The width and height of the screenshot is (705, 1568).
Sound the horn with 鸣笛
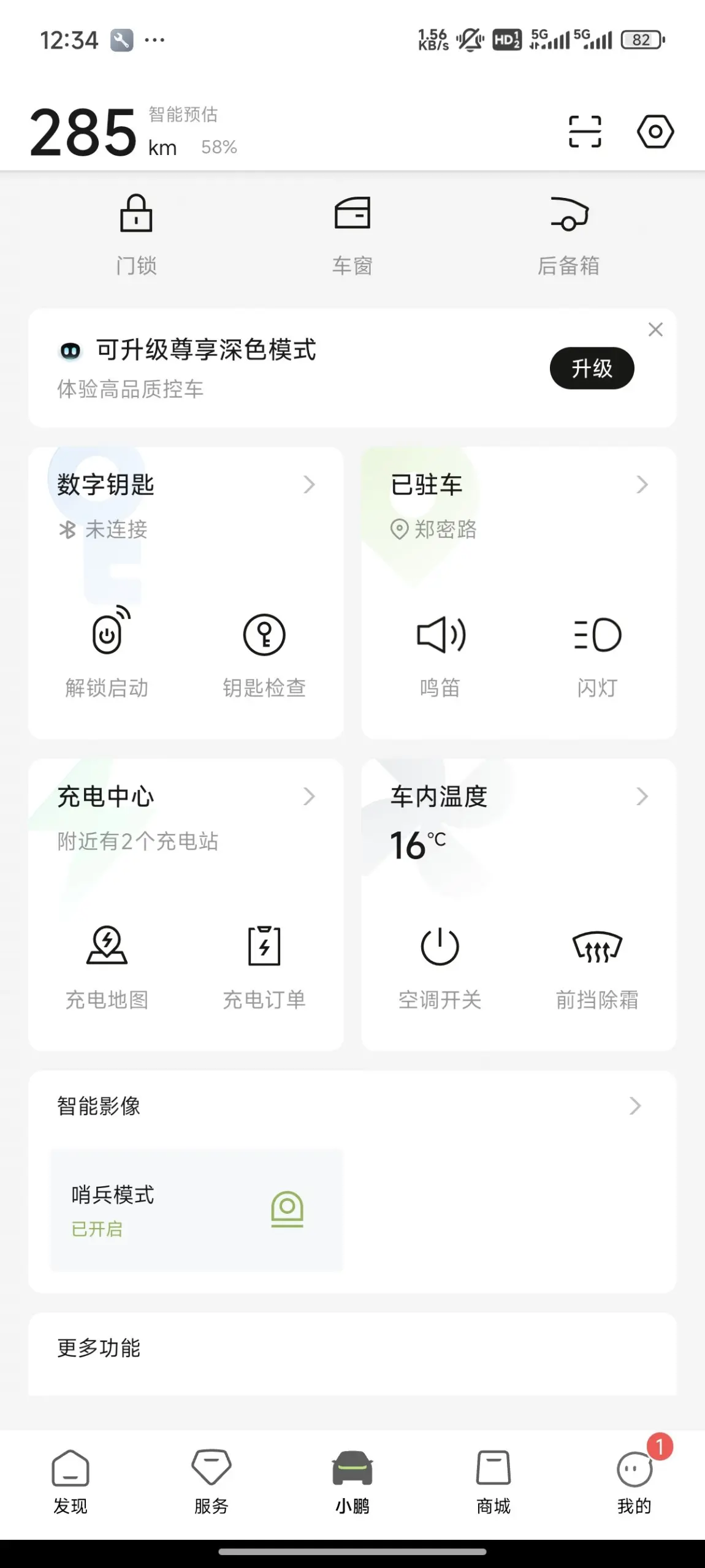[x=440, y=656]
